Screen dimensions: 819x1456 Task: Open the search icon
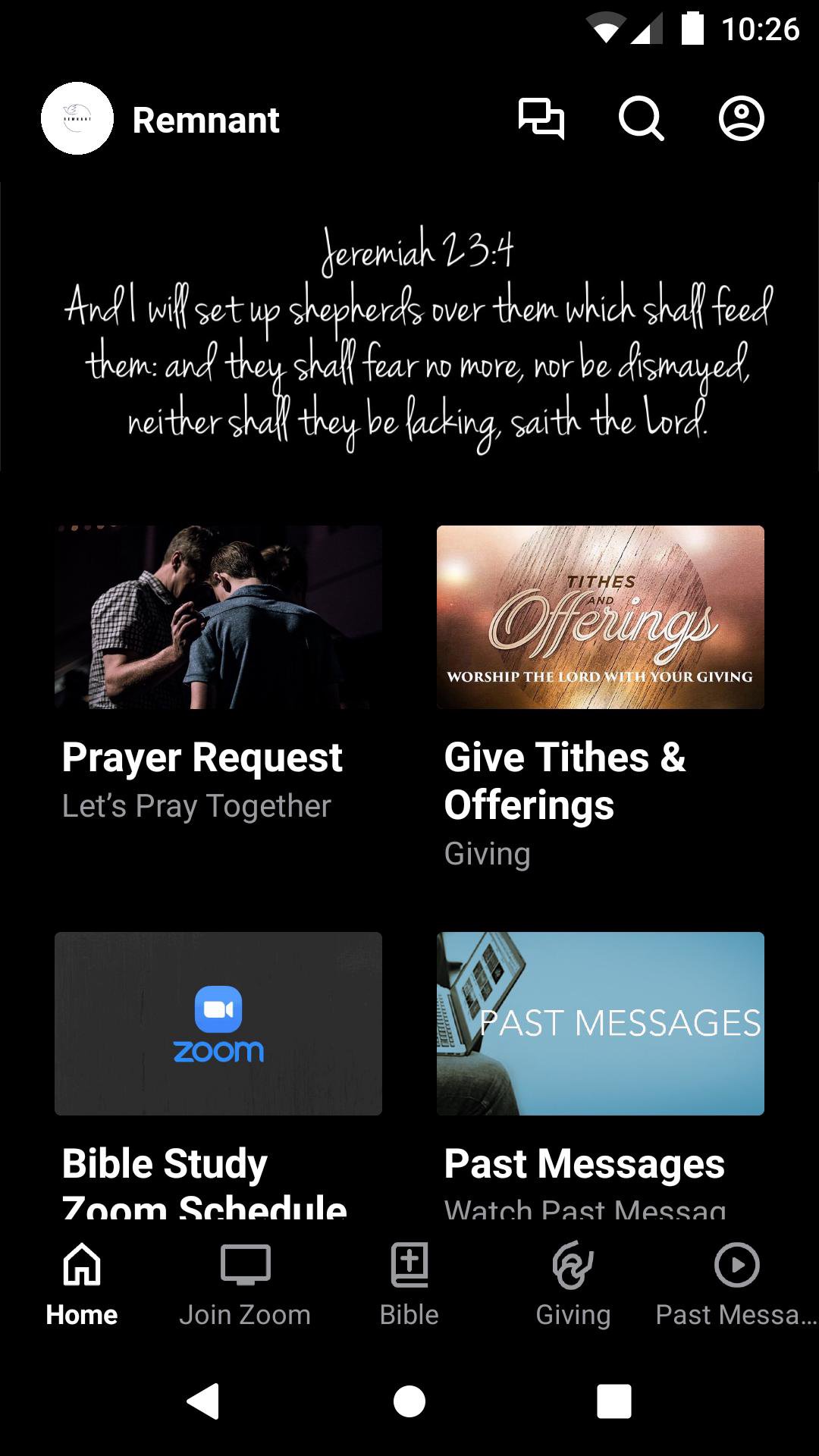click(x=641, y=119)
